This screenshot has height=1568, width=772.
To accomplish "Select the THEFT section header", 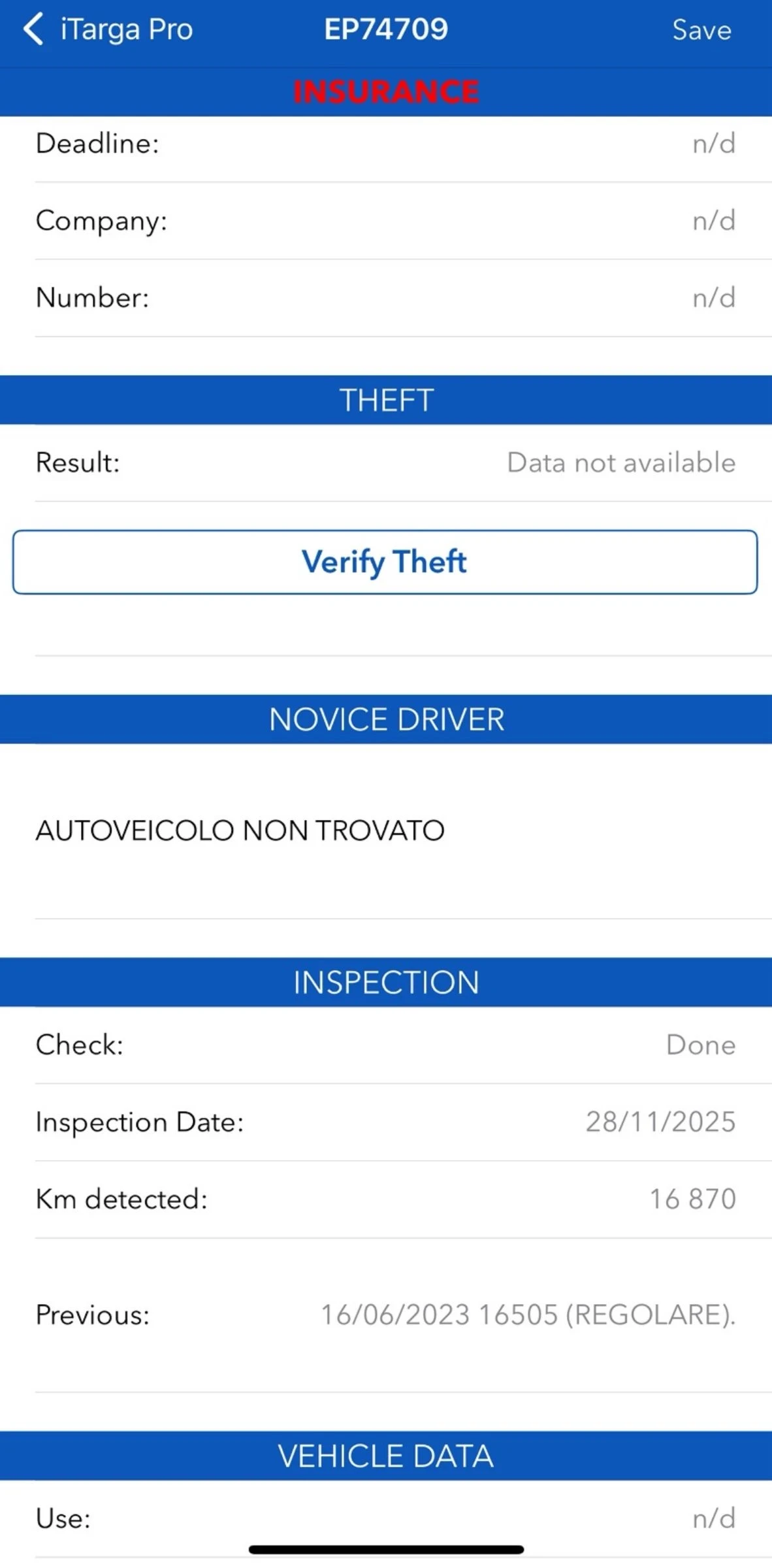I will [x=386, y=399].
